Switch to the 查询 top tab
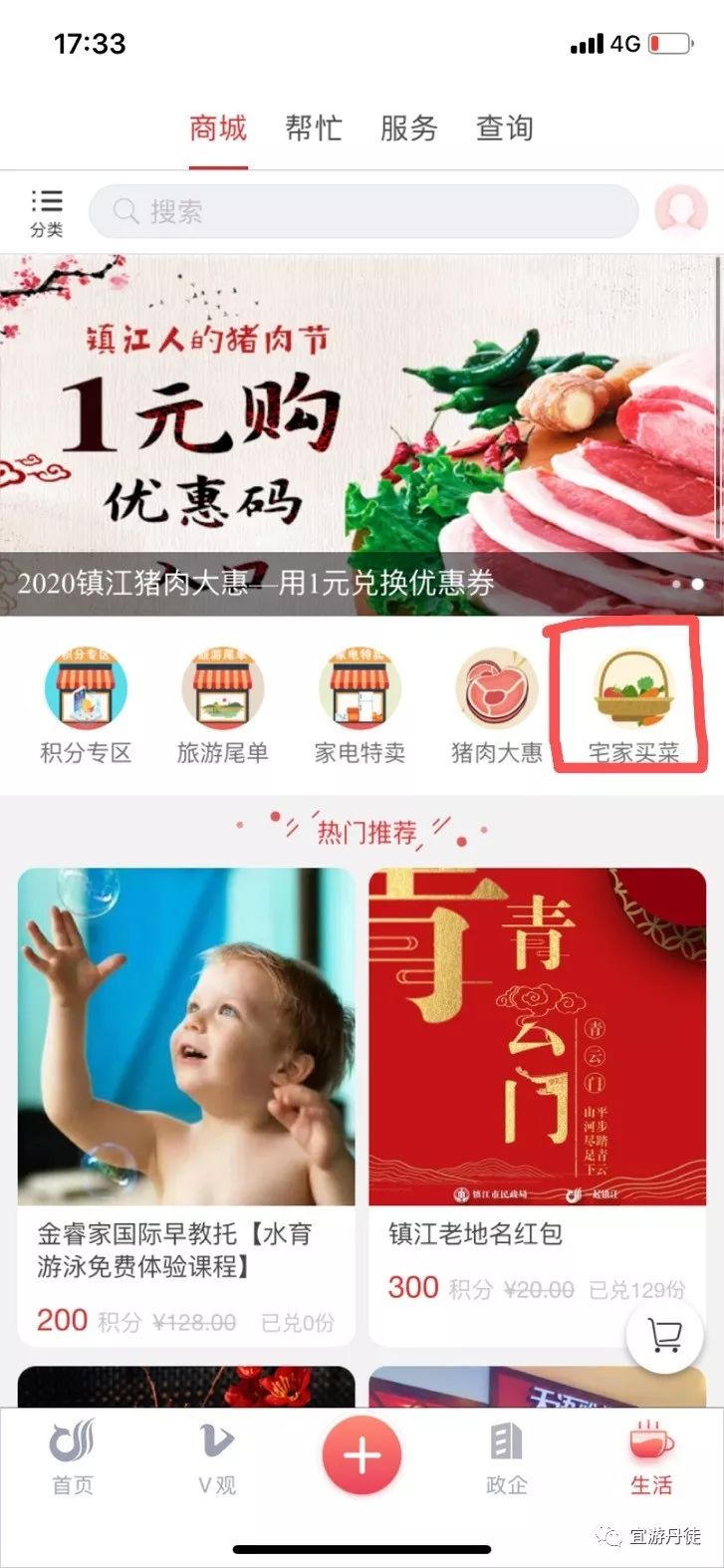Viewport: 724px width, 1568px height. point(504,129)
